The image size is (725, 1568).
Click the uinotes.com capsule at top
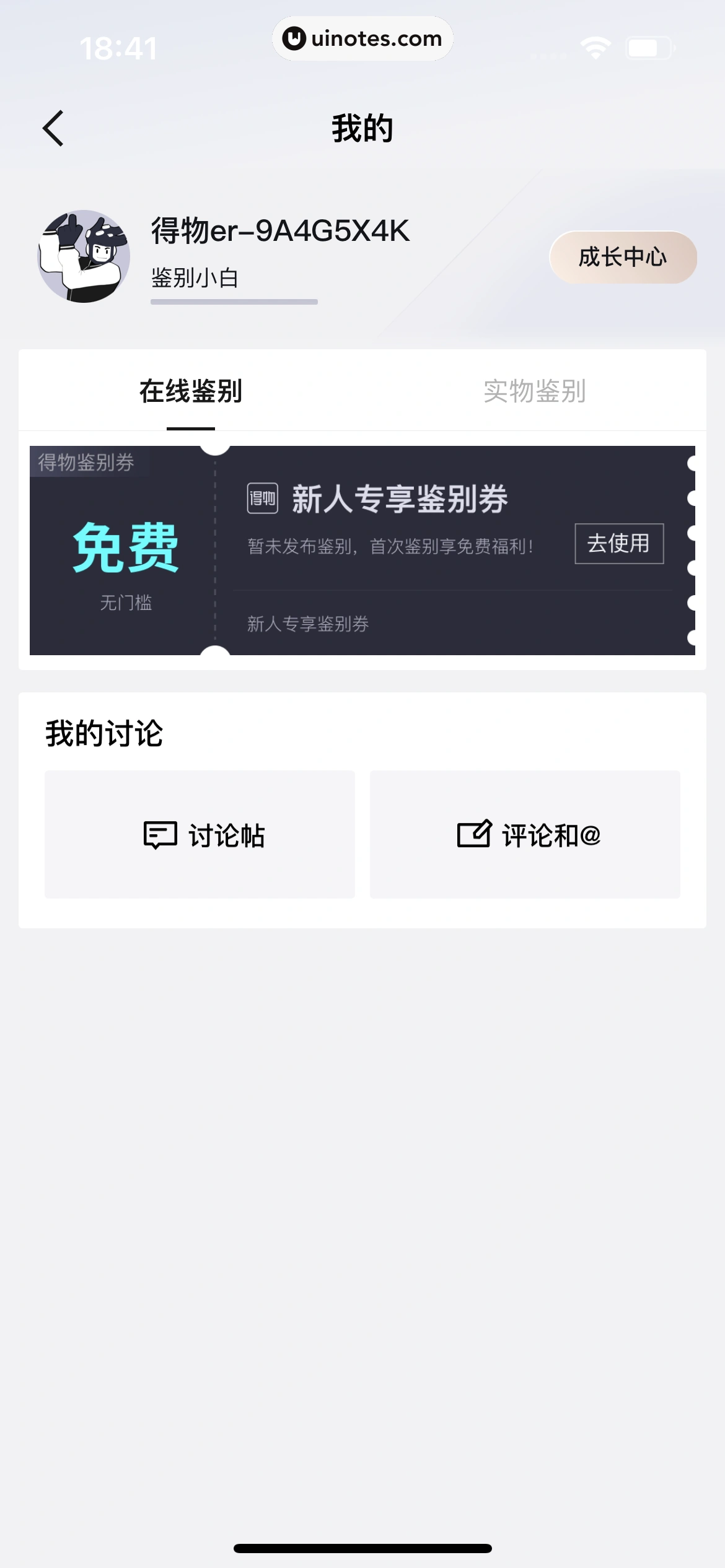tap(362, 38)
